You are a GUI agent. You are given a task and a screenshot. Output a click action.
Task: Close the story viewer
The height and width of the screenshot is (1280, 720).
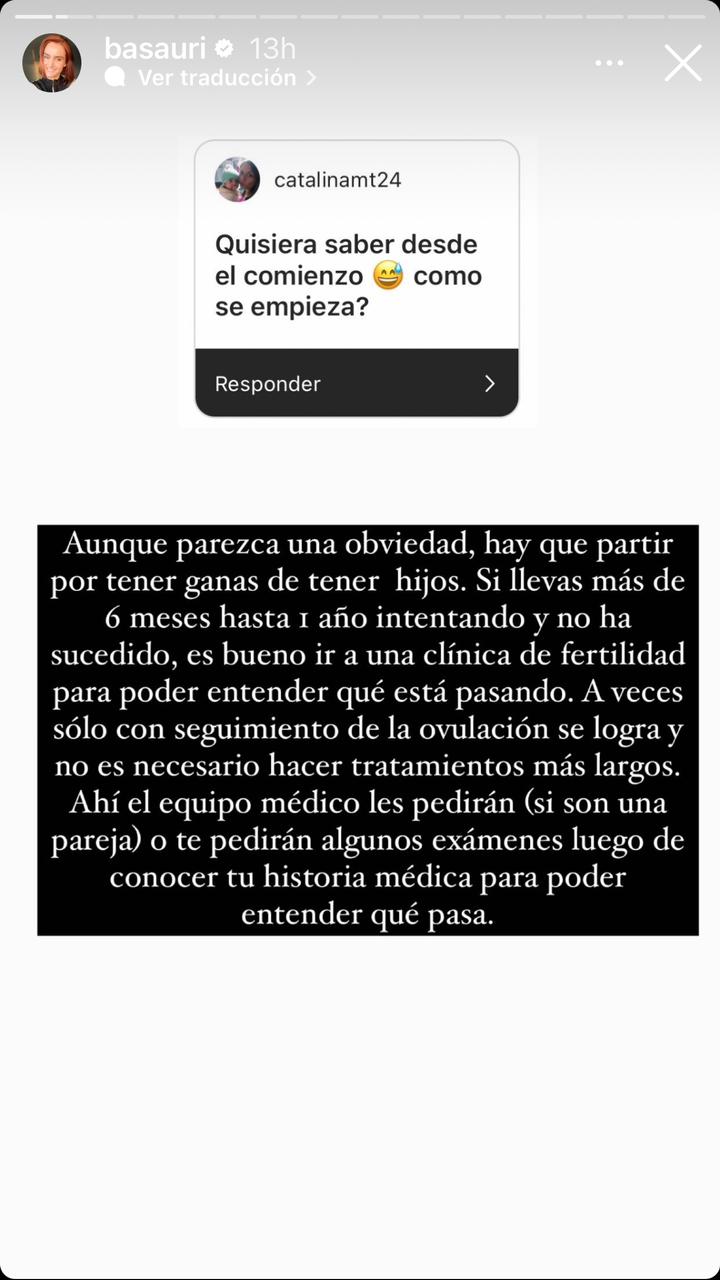[x=683, y=63]
